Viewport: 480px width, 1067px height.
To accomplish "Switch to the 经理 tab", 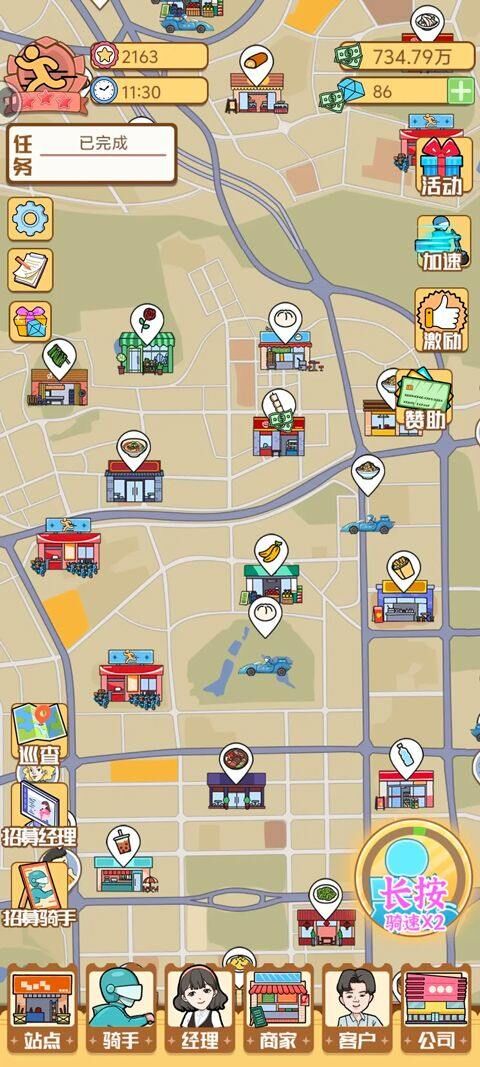I will click(200, 1008).
